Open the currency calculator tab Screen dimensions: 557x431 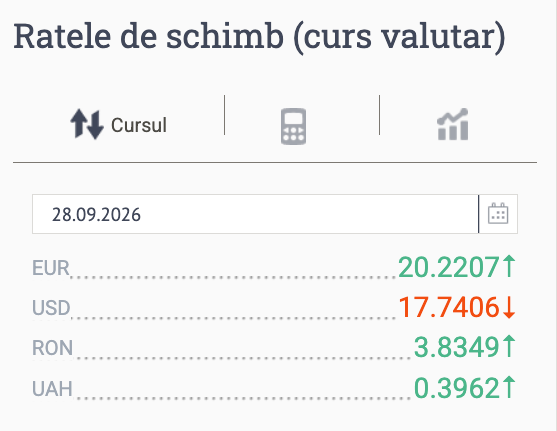pos(293,126)
